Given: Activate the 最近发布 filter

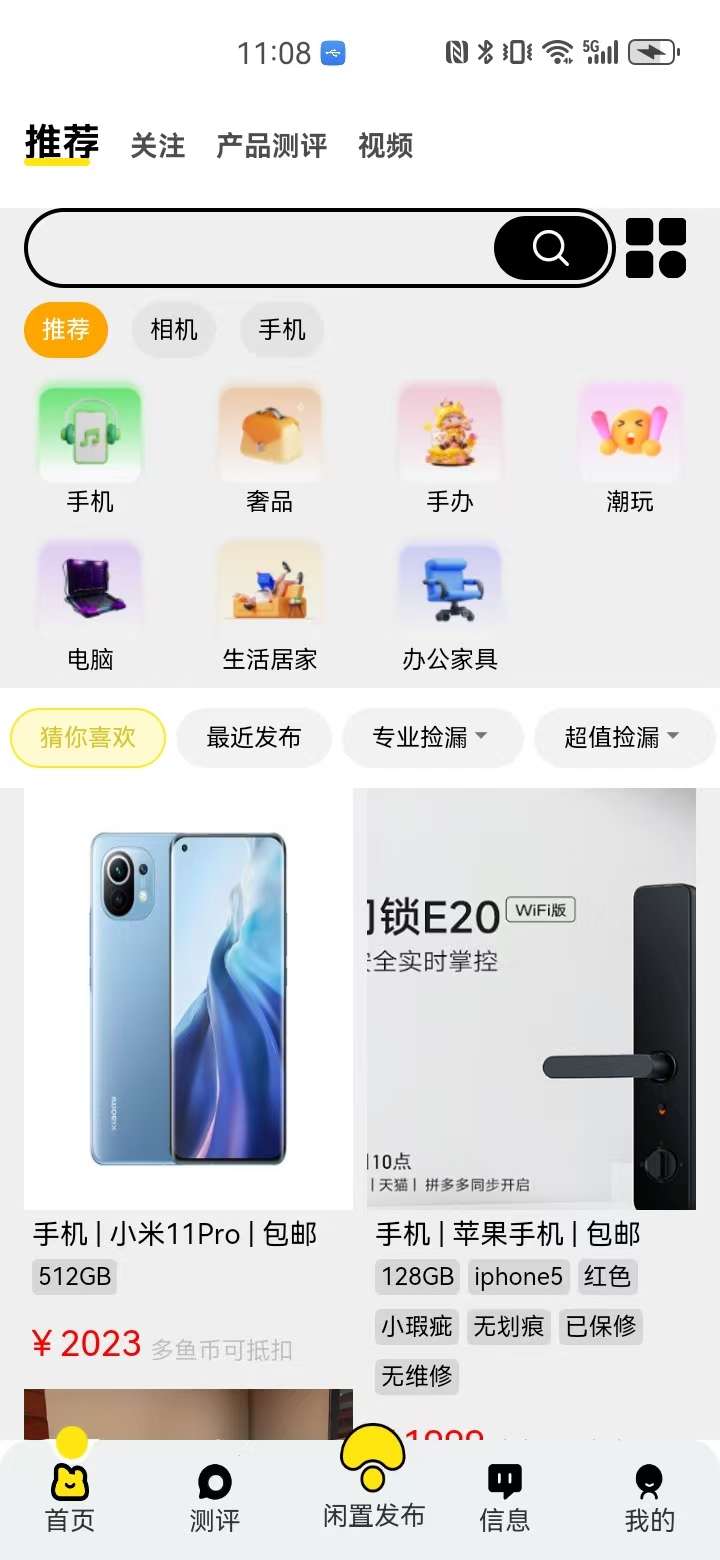Looking at the screenshot, I should coord(253,738).
